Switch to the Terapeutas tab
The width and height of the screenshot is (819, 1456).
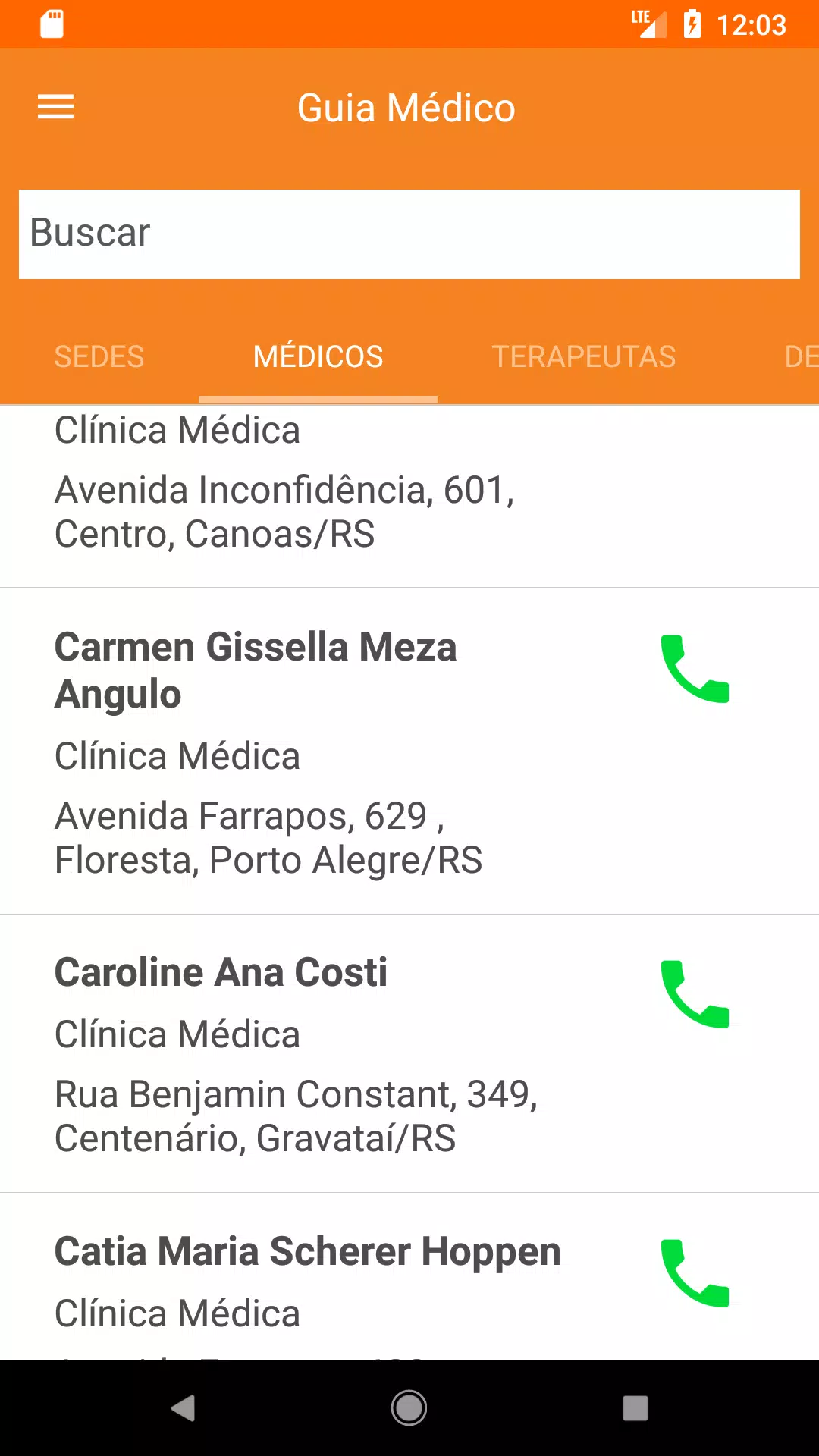click(x=584, y=356)
